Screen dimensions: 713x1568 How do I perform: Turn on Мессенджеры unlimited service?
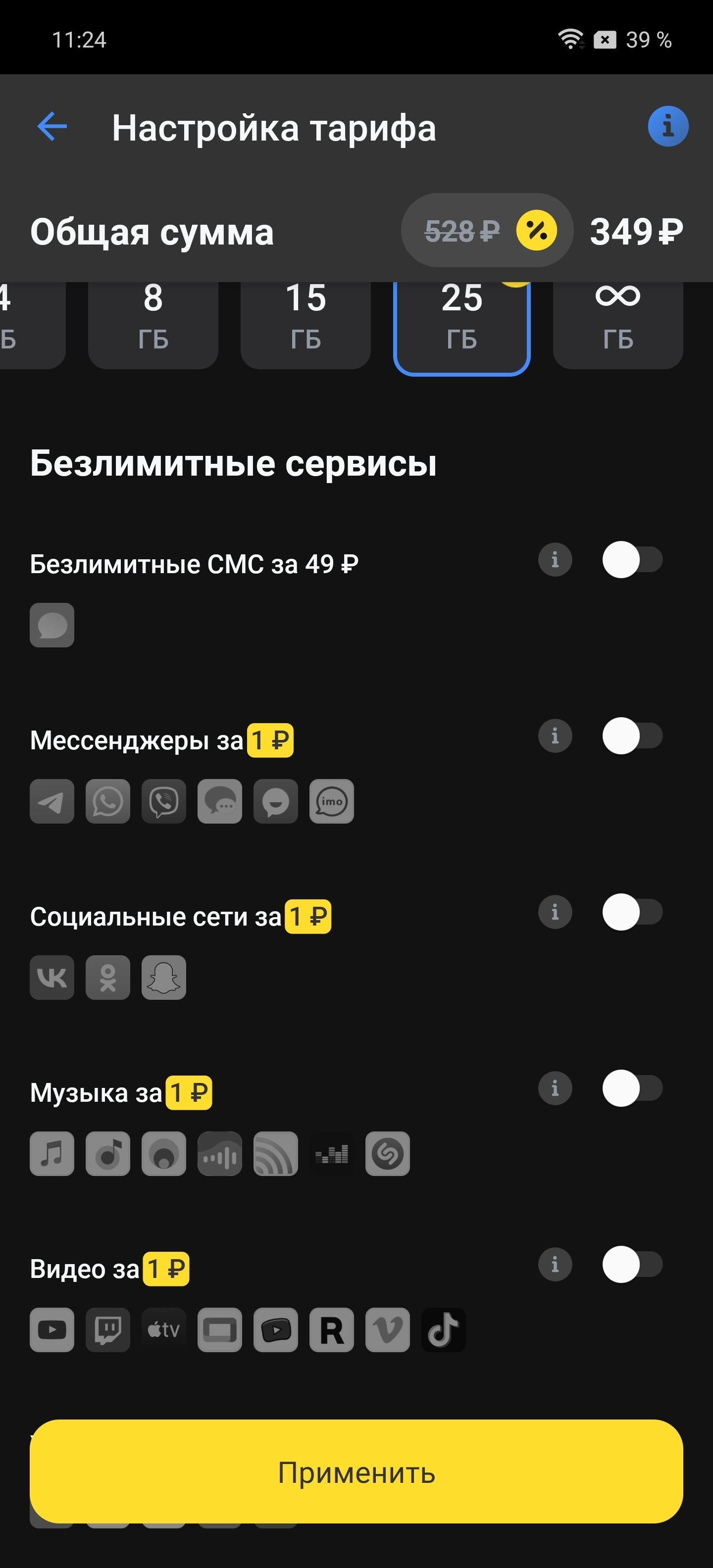click(633, 735)
